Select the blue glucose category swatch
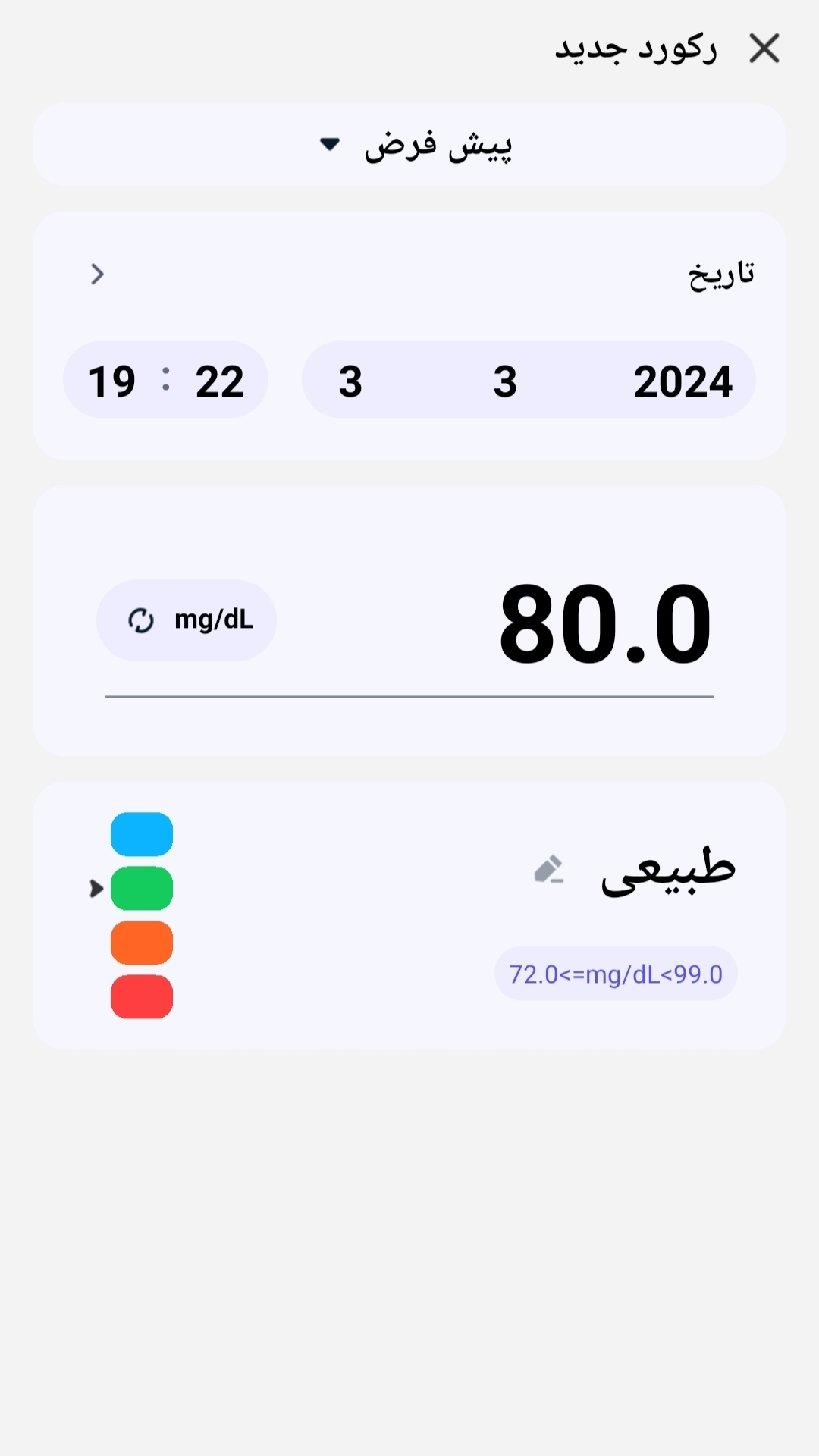Screen dimensions: 819x1456 [x=141, y=834]
